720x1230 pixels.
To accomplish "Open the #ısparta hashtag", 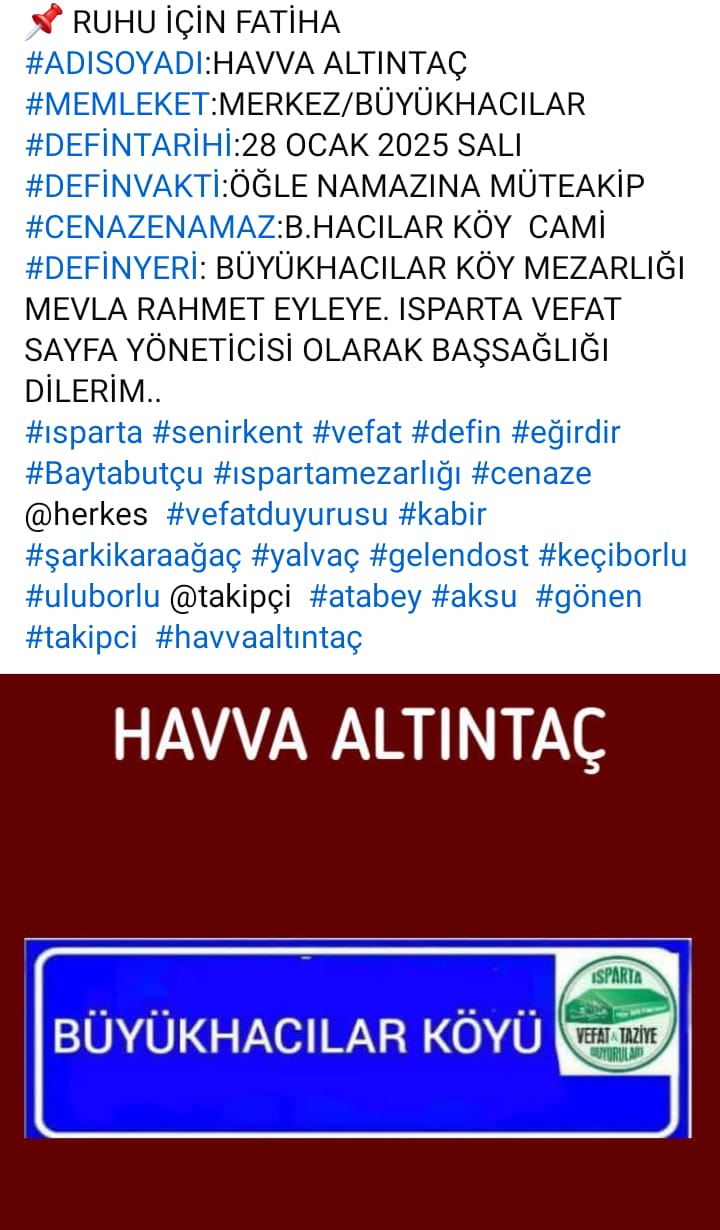I will [83, 432].
